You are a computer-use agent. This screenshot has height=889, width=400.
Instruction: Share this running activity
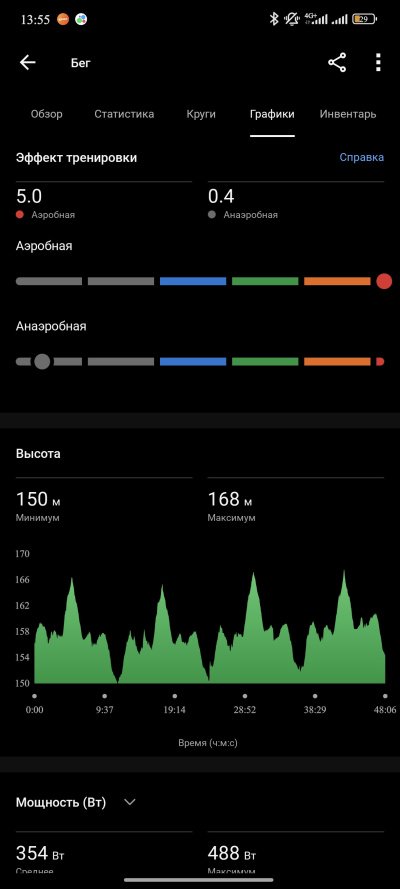pyautogui.click(x=337, y=62)
